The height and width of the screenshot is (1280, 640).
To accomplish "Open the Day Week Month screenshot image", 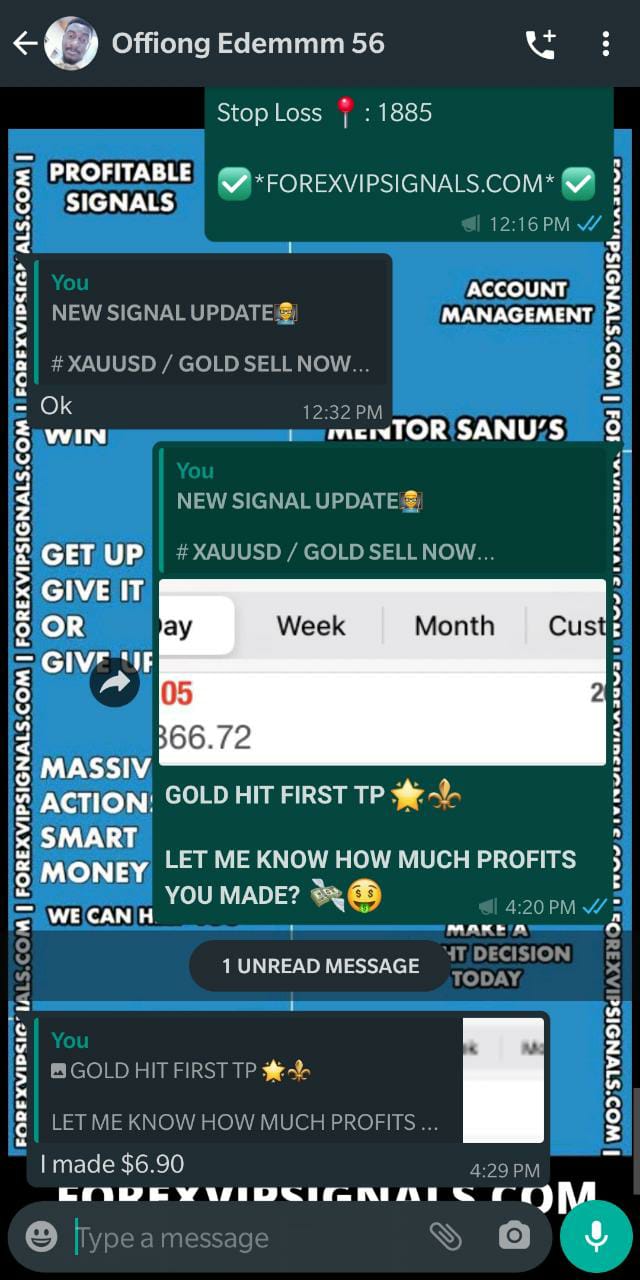I will [382, 672].
